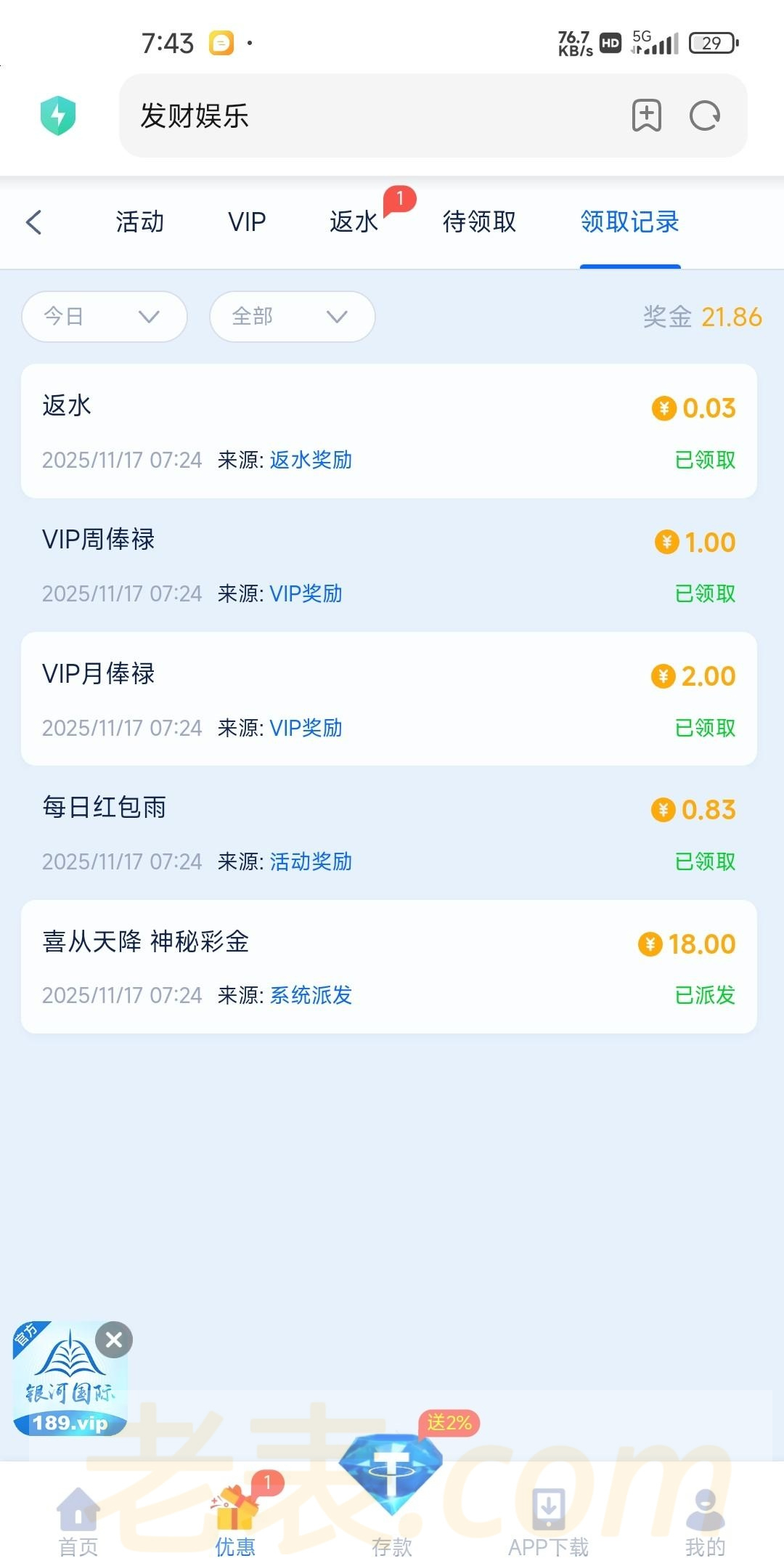
Task: Expand the 全部 type dropdown
Action: click(292, 317)
